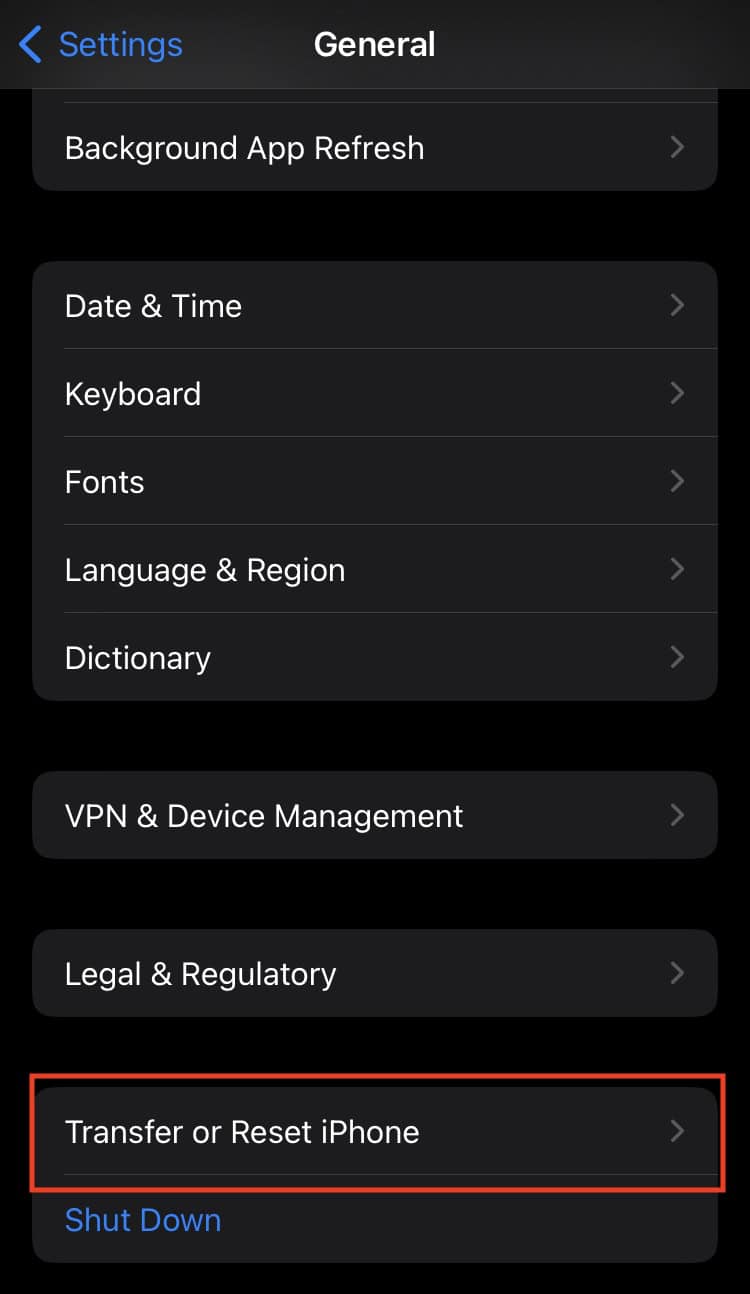Tap the Shut Down link
This screenshot has width=750, height=1294.
coord(143,1220)
